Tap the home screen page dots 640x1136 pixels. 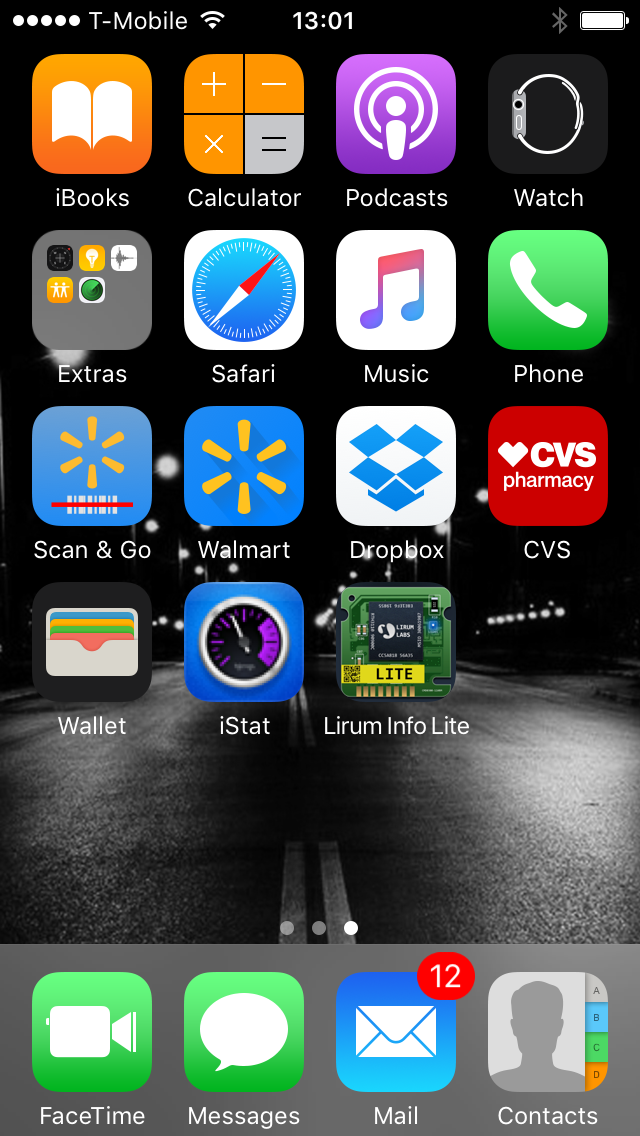[319, 928]
